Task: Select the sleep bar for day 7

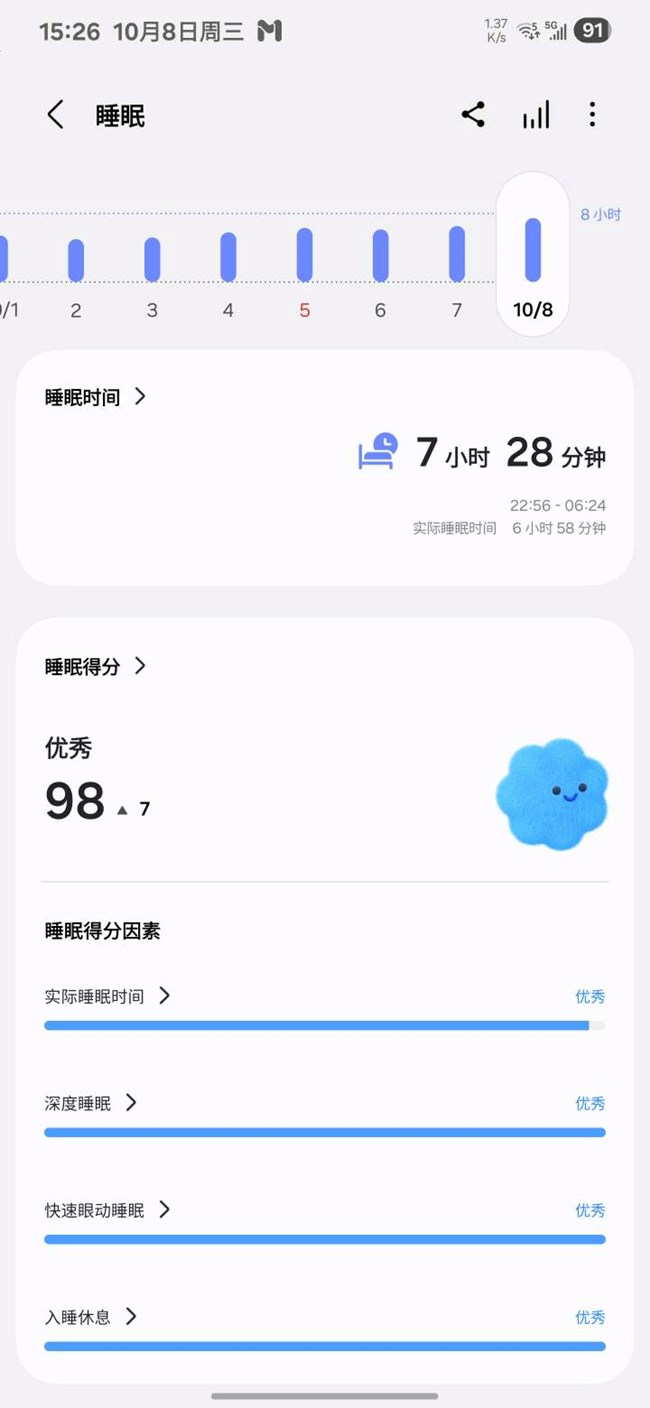Action: click(457, 254)
